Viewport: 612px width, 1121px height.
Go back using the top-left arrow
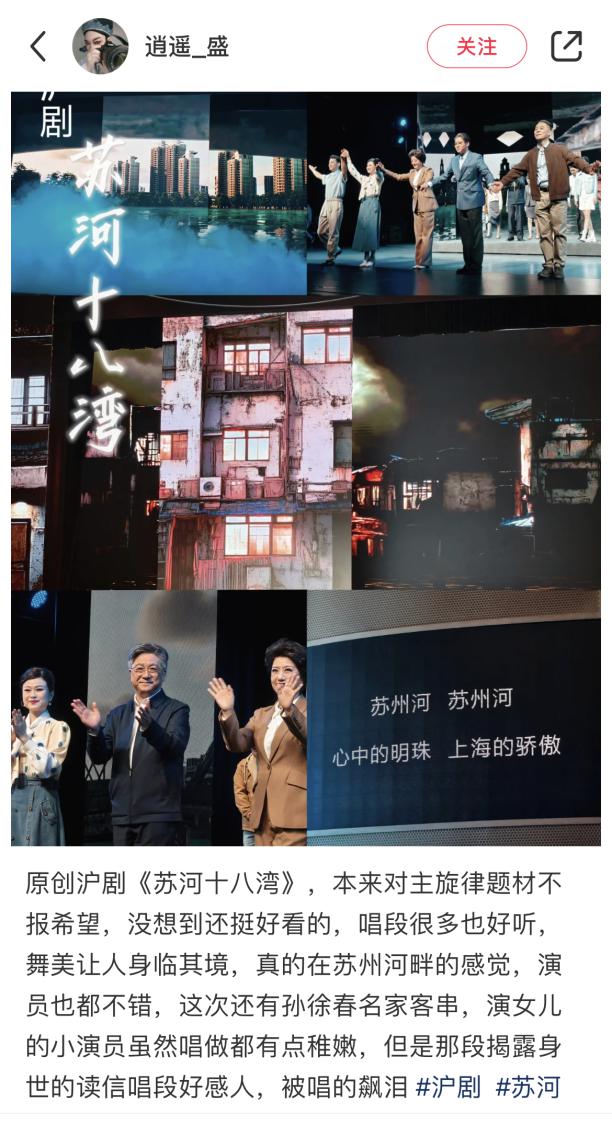coord(38,46)
